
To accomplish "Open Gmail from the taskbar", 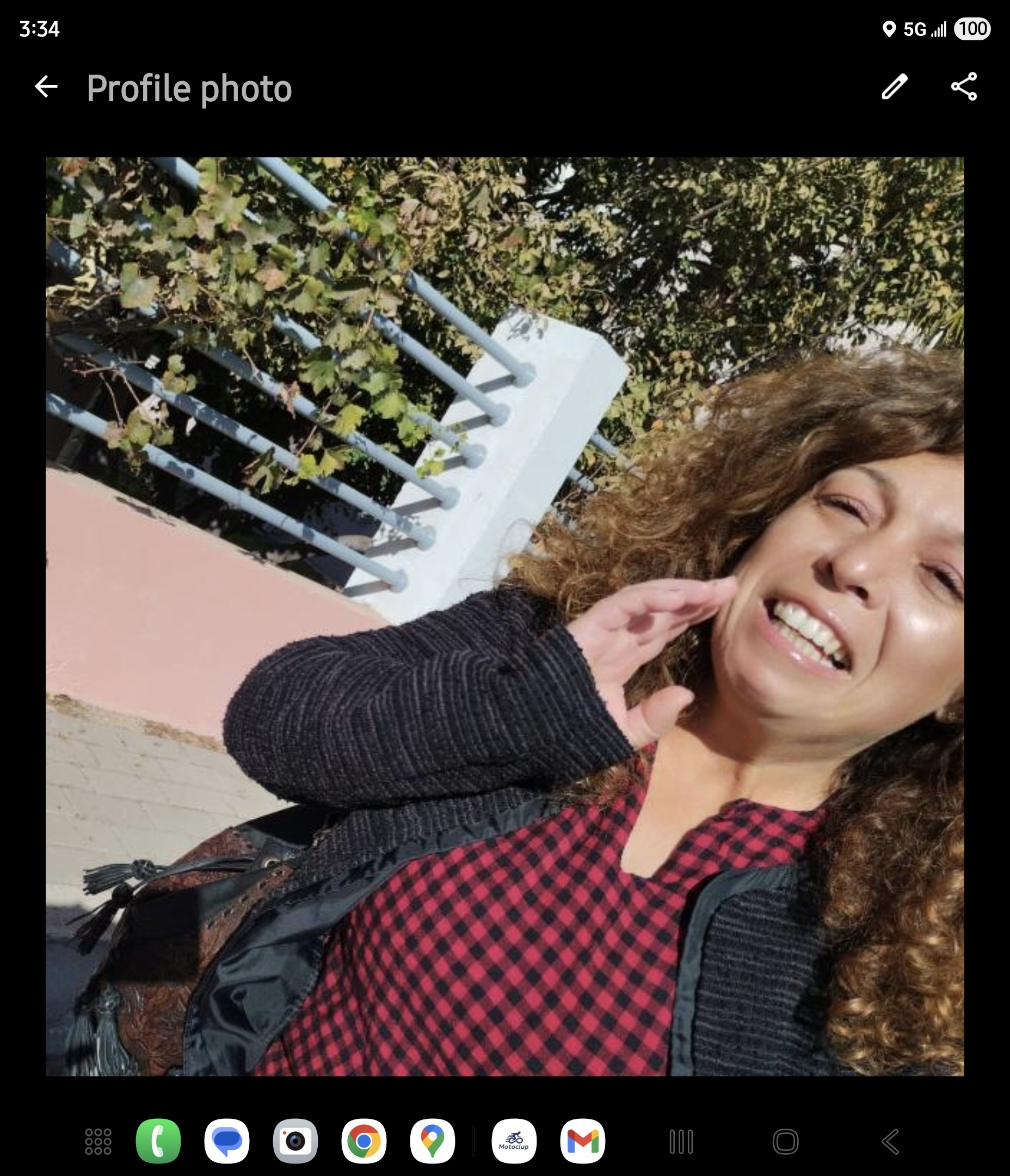I will [583, 1141].
